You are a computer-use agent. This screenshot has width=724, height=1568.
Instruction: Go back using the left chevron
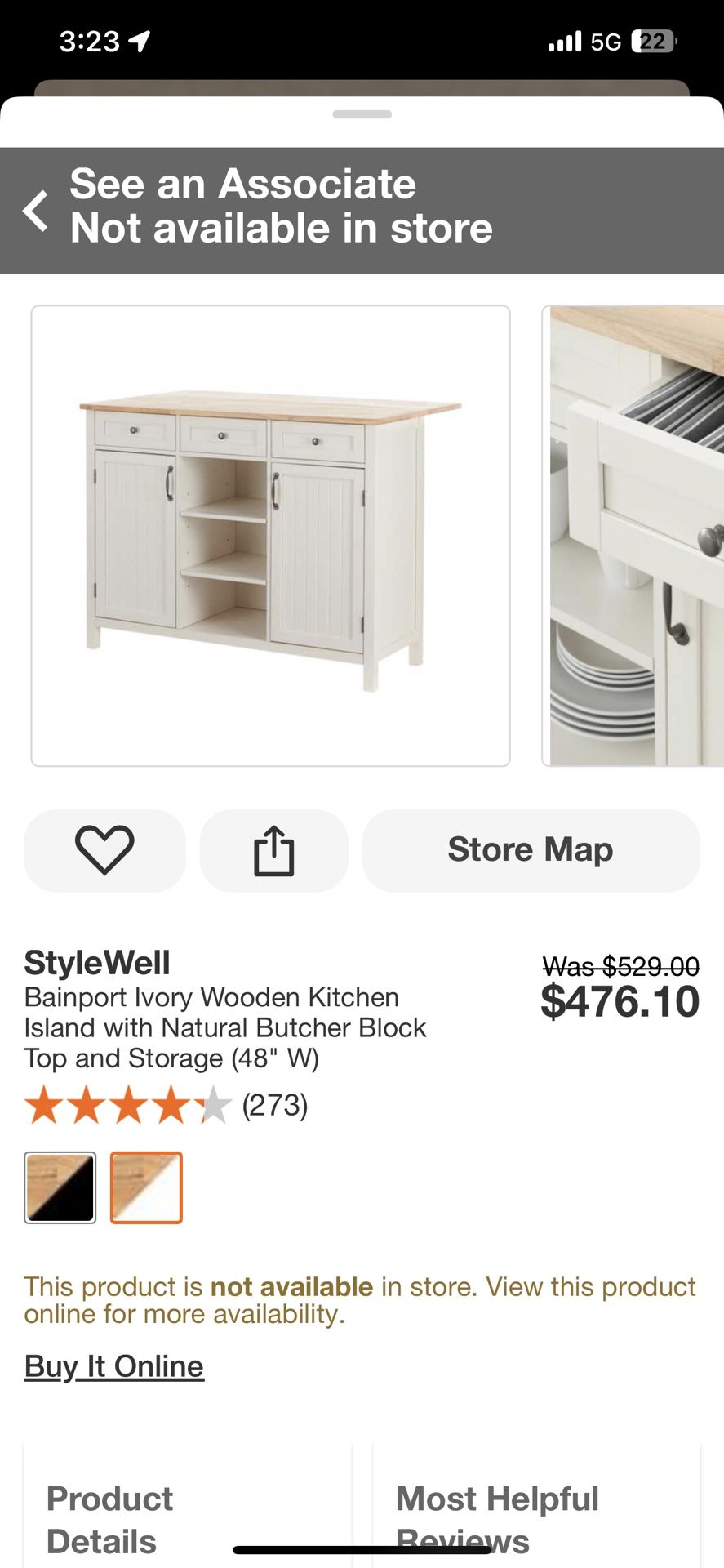(36, 212)
